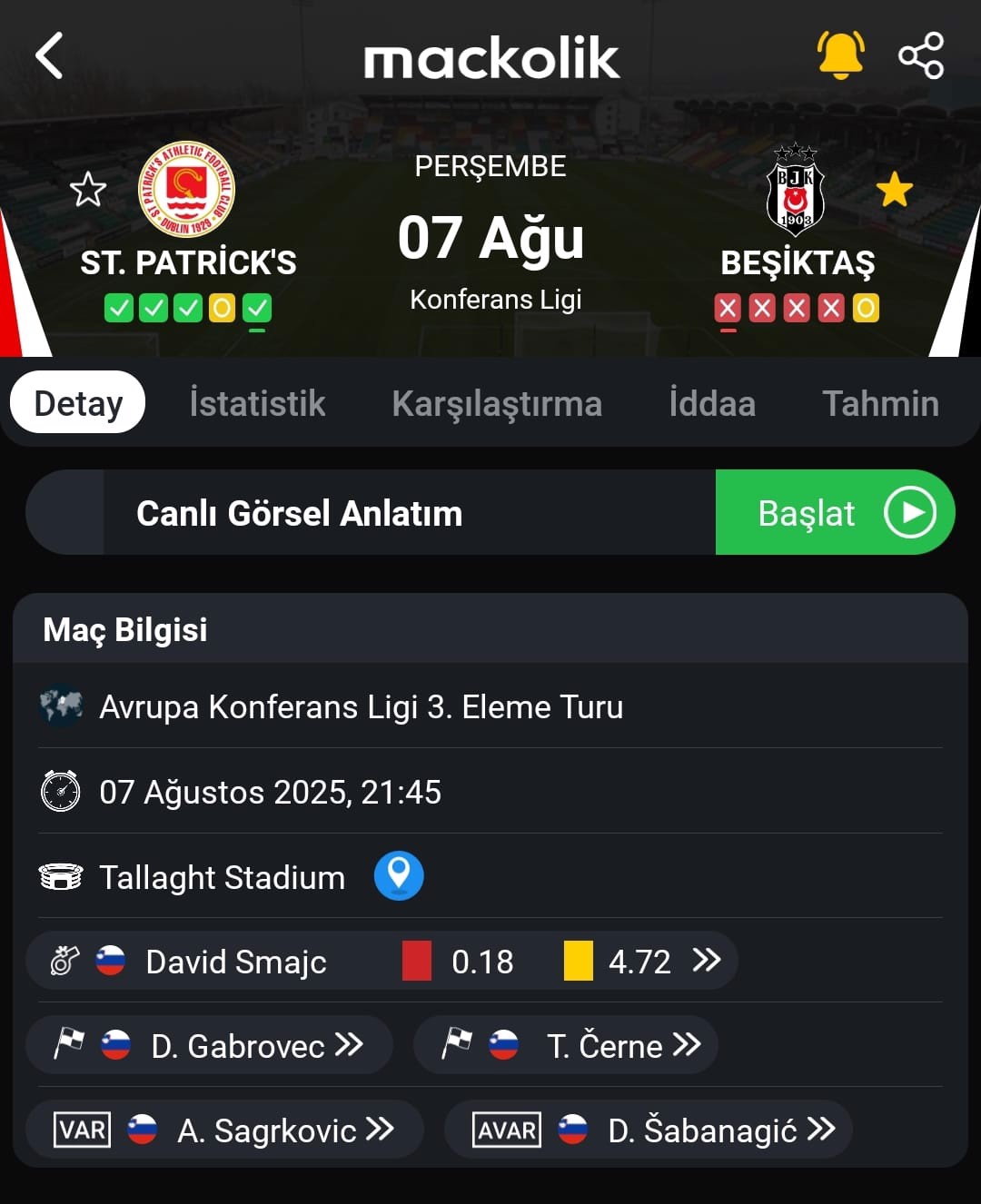Go back using the top-left arrow
Image resolution: width=981 pixels, height=1204 pixels.
click(50, 55)
